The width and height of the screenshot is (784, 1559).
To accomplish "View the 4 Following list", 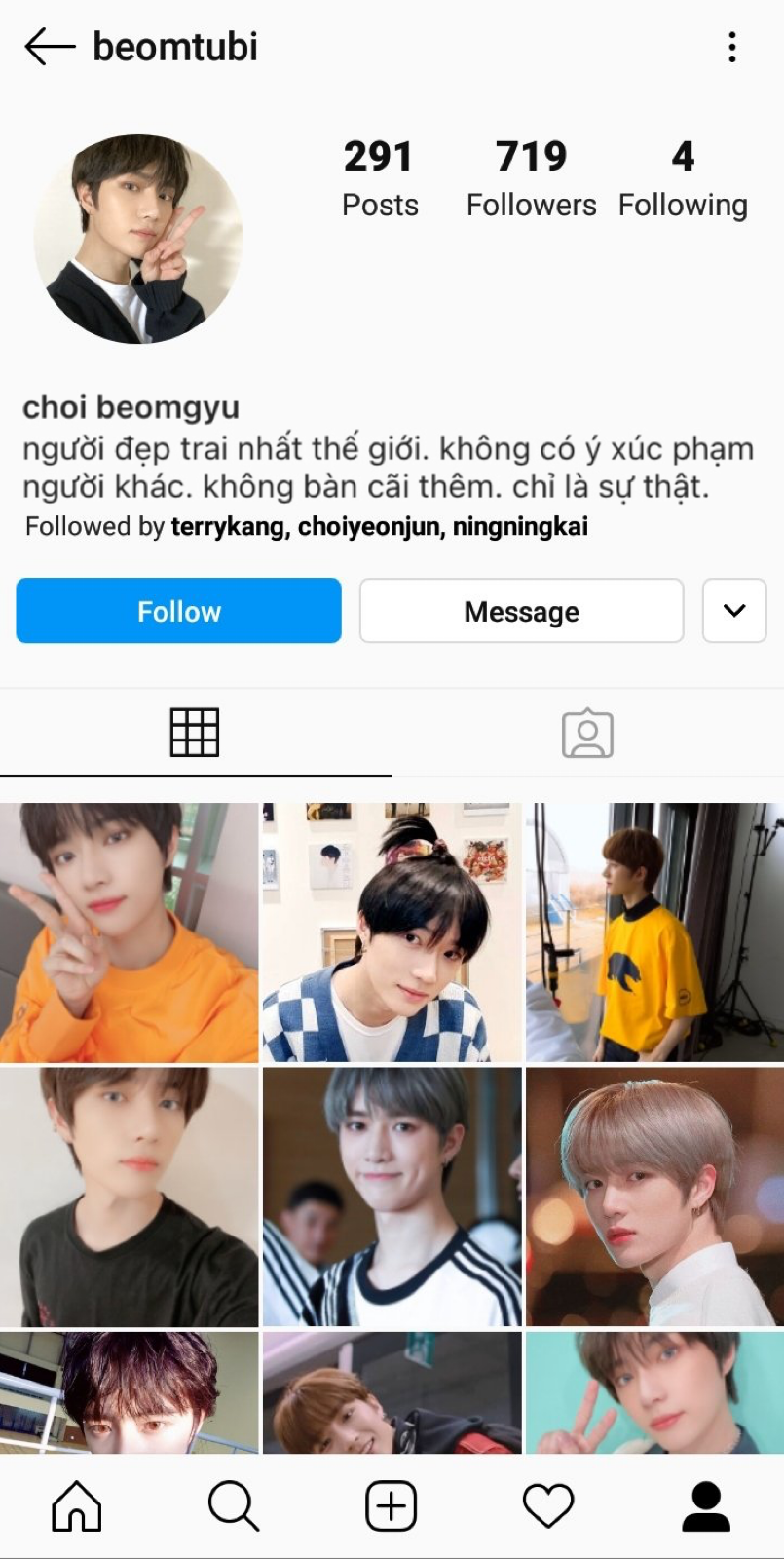I will (x=683, y=178).
